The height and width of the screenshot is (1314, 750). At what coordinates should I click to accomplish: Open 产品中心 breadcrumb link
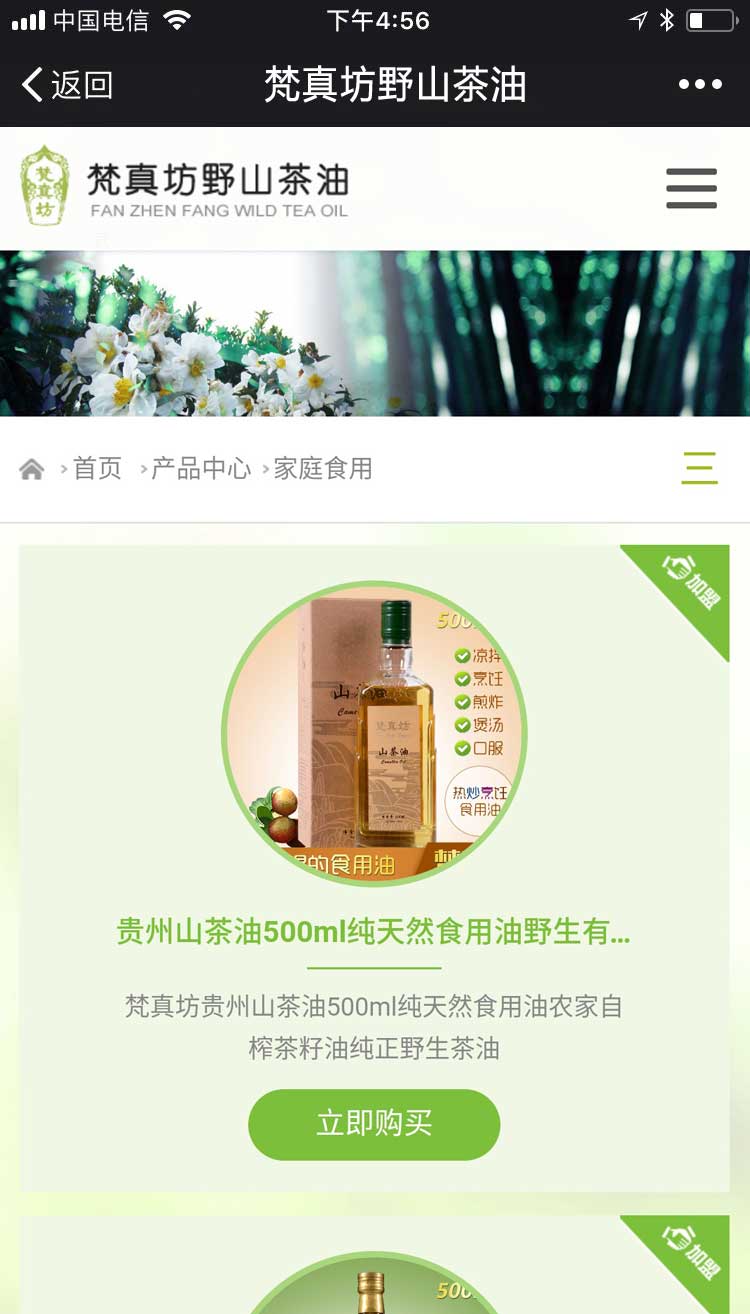(x=200, y=468)
